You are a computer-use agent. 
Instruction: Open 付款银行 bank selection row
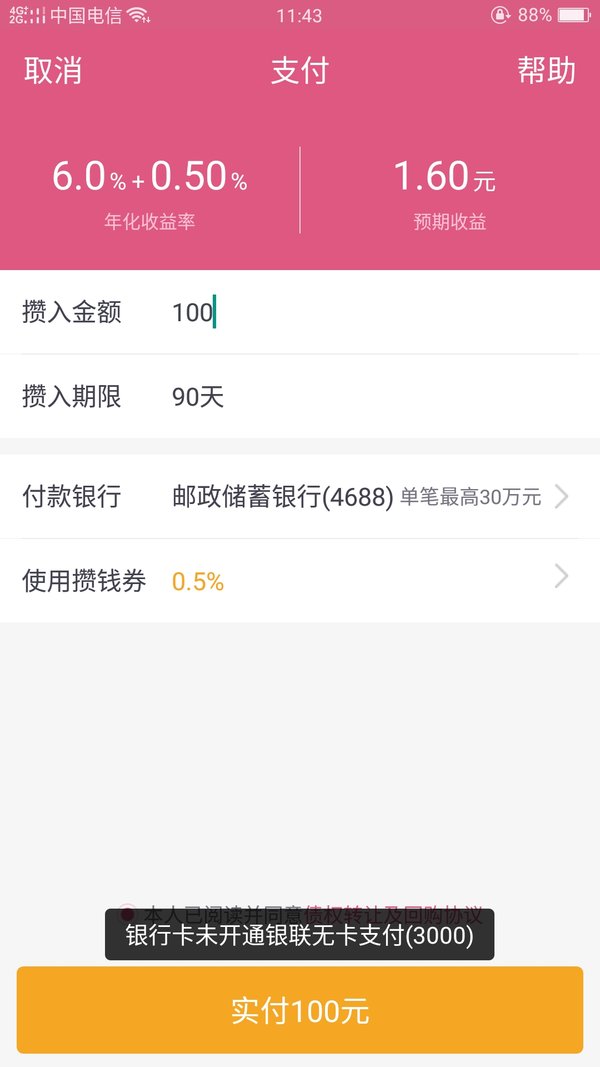pyautogui.click(x=300, y=497)
